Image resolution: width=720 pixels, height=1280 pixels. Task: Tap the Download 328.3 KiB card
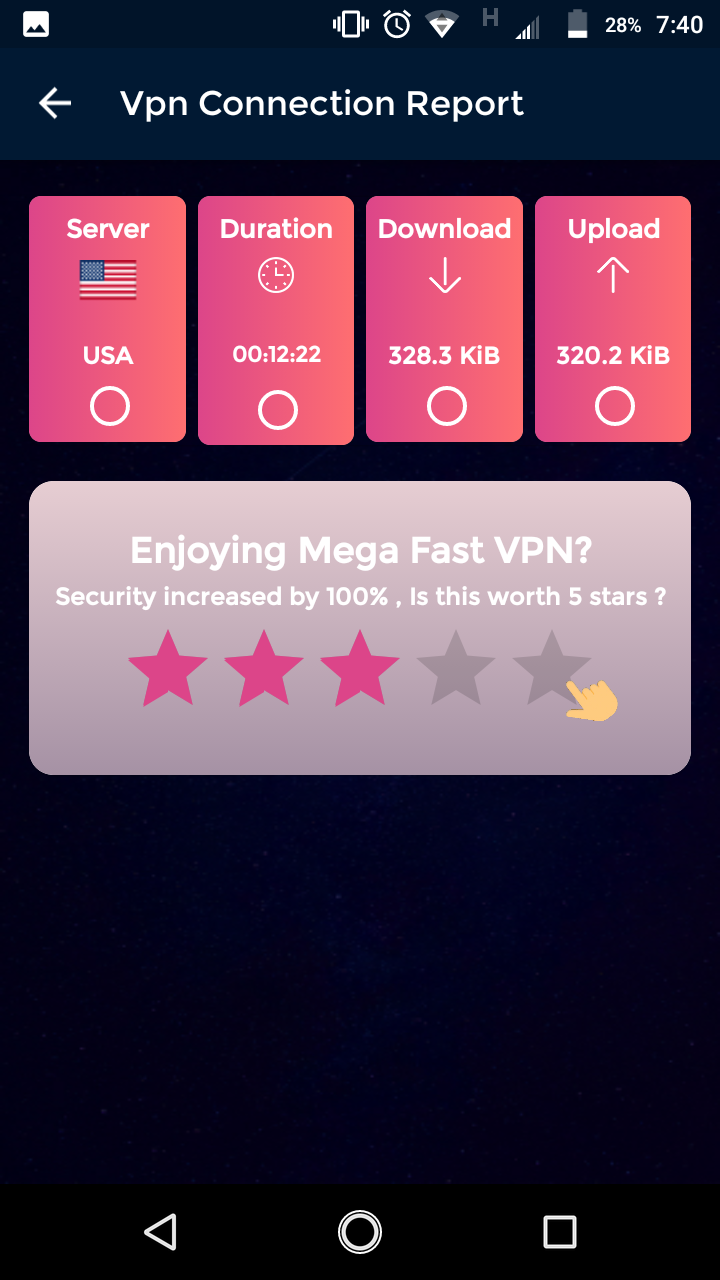pos(444,319)
